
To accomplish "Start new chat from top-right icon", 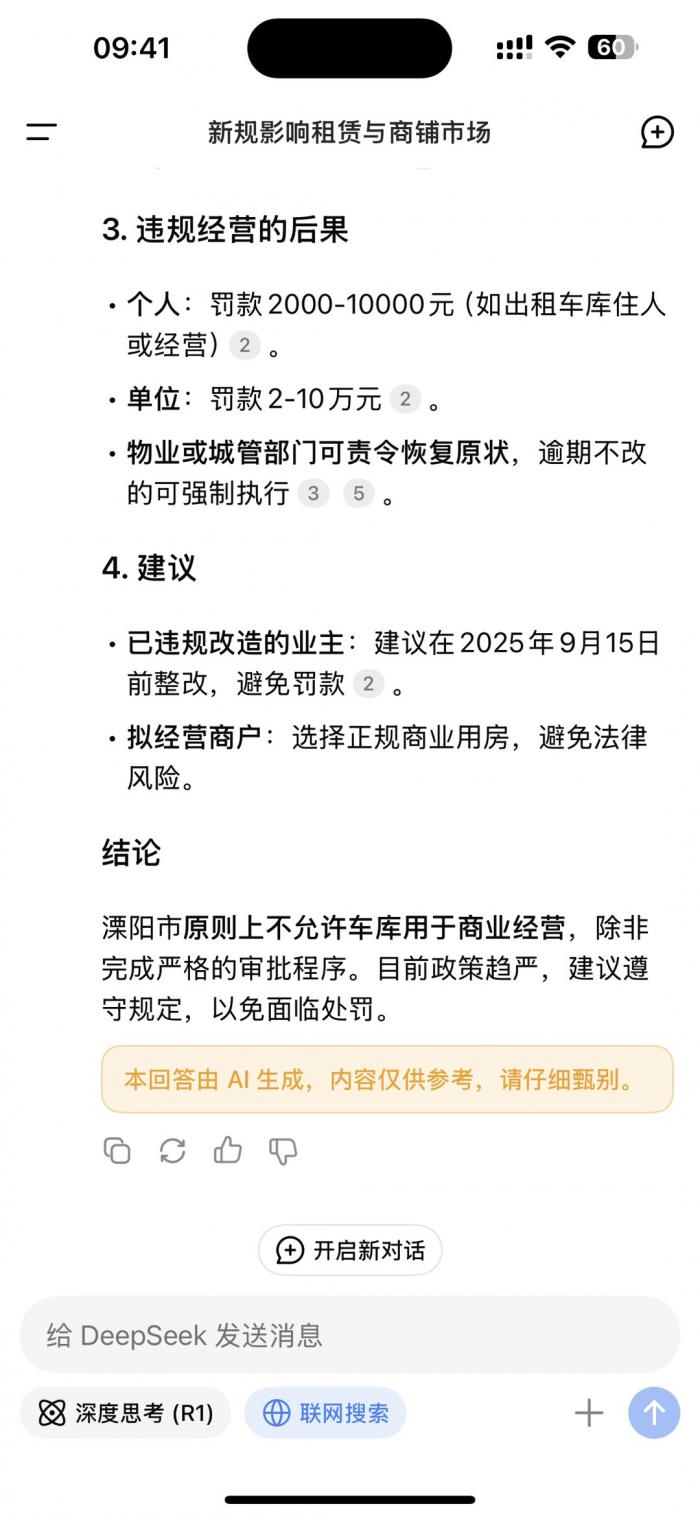I will click(x=657, y=131).
